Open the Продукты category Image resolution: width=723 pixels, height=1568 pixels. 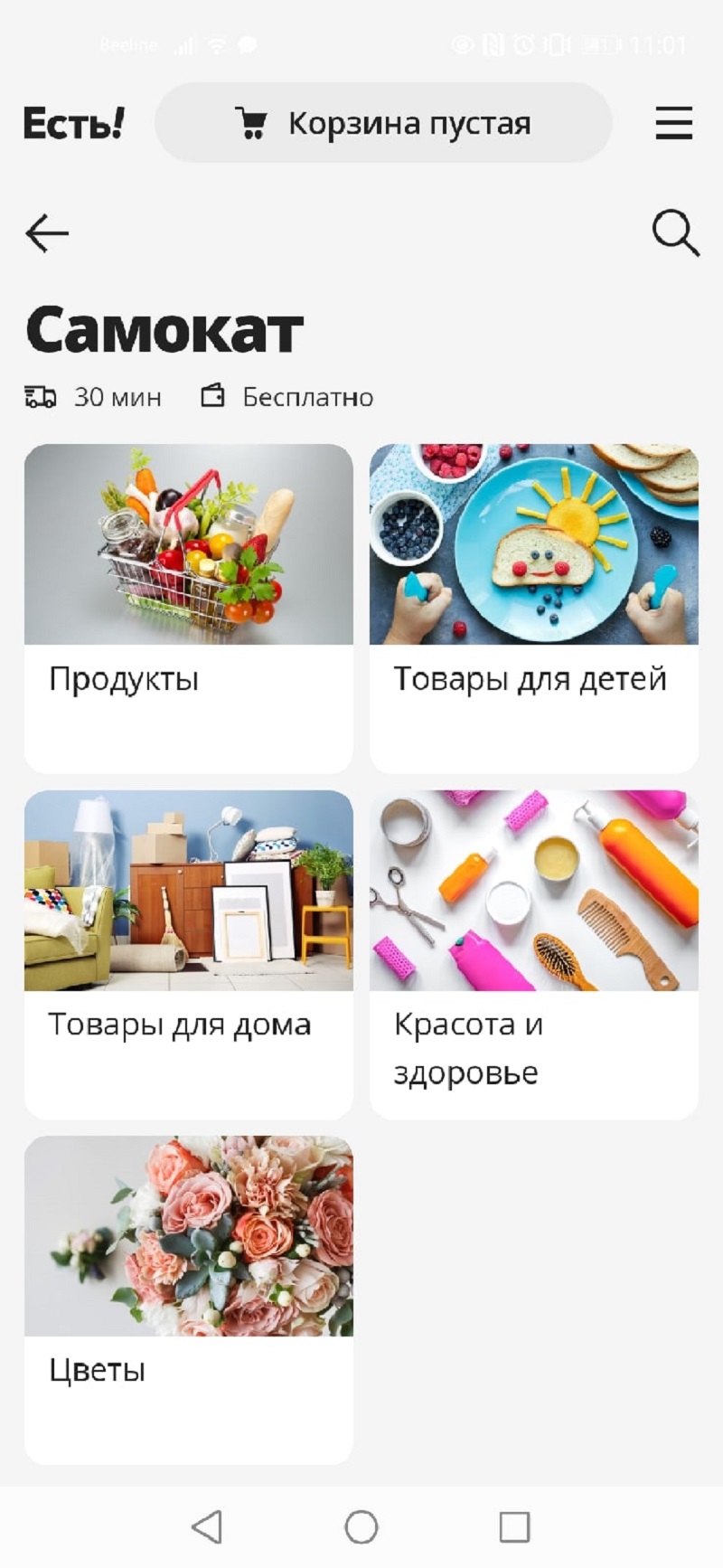click(x=188, y=608)
